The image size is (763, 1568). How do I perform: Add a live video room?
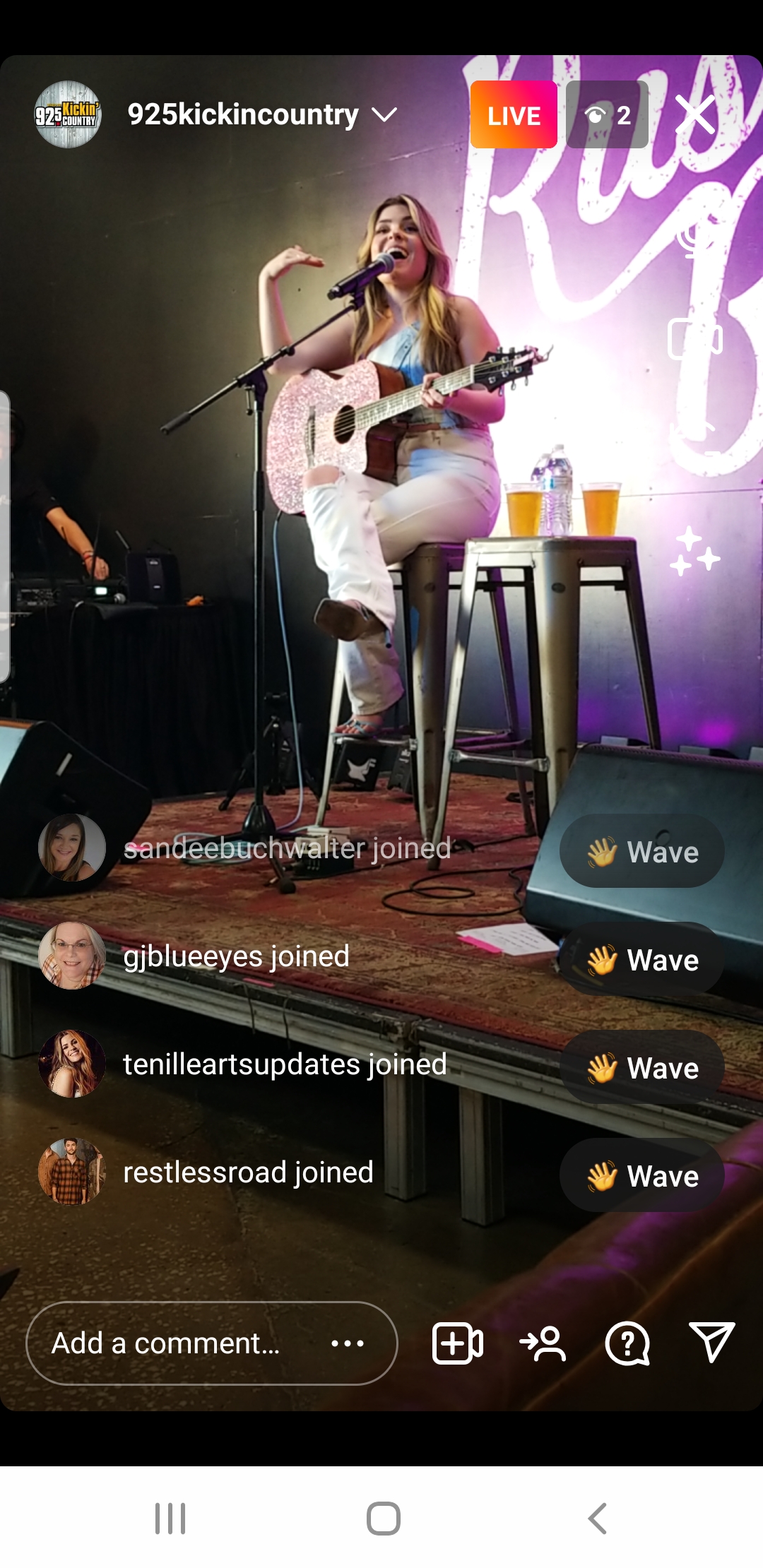(x=457, y=1343)
